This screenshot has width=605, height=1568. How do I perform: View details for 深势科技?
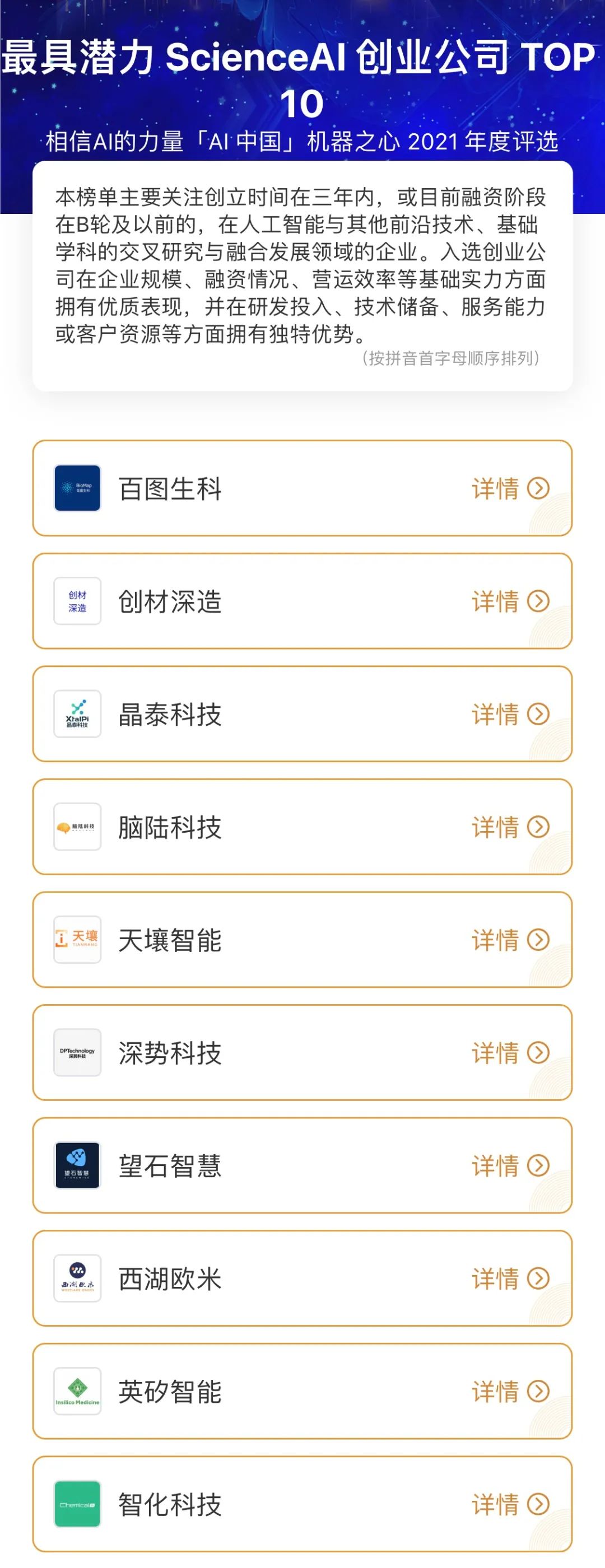coord(510,1052)
